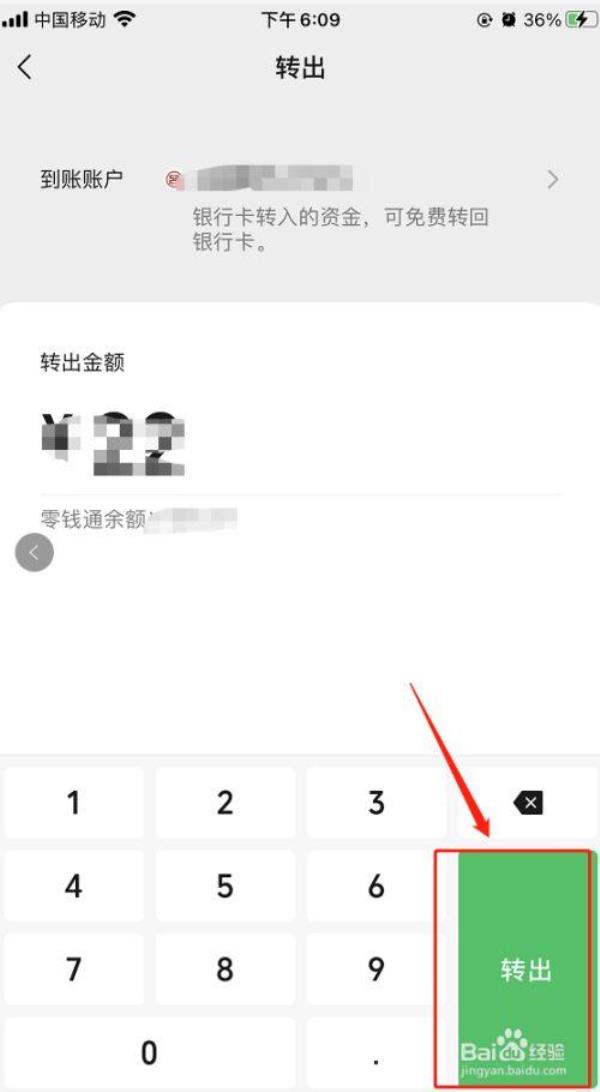This screenshot has height=1092, width=600.
Task: Go back from the 转出 page
Action: pos(25,68)
